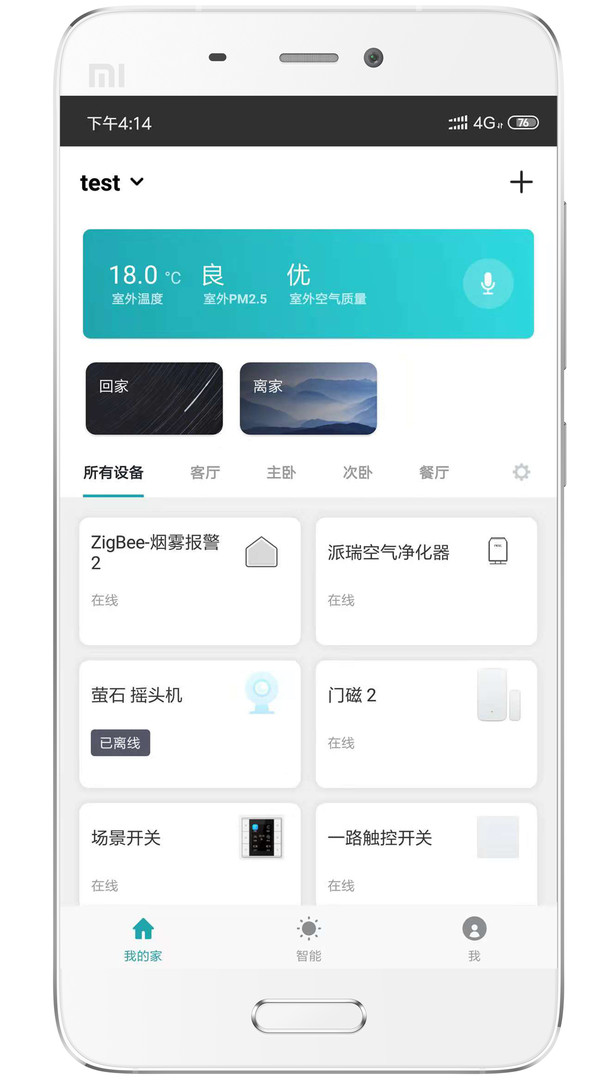The height and width of the screenshot is (1080, 607).
Task: Open the ZigBee-烟雾报警 2 device card
Action: [x=190, y=581]
